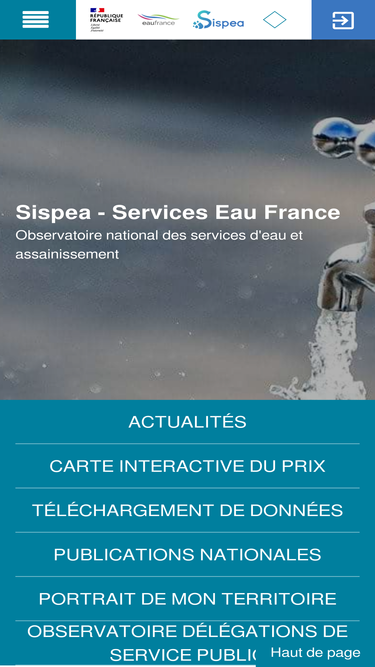Viewport: 375px width, 667px height.
Task: Select Portrait de mon territoire
Action: tap(188, 599)
